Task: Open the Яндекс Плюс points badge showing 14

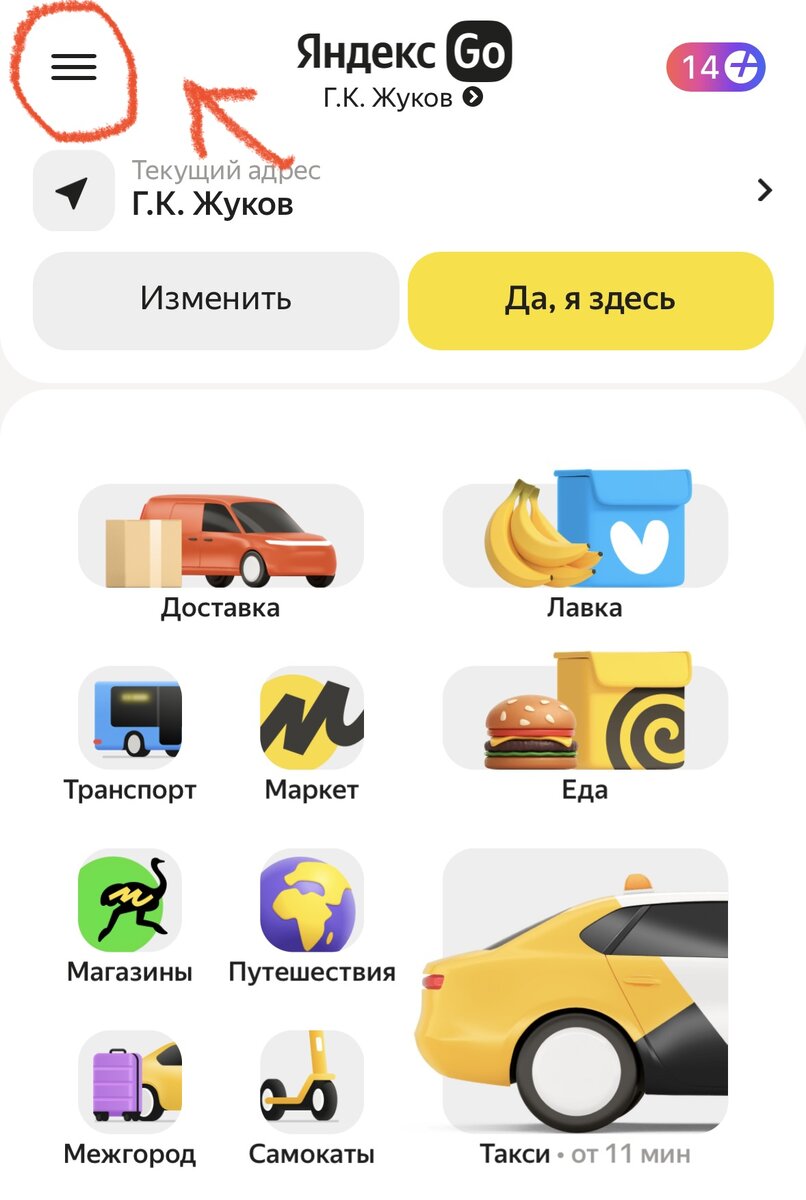Action: [716, 68]
